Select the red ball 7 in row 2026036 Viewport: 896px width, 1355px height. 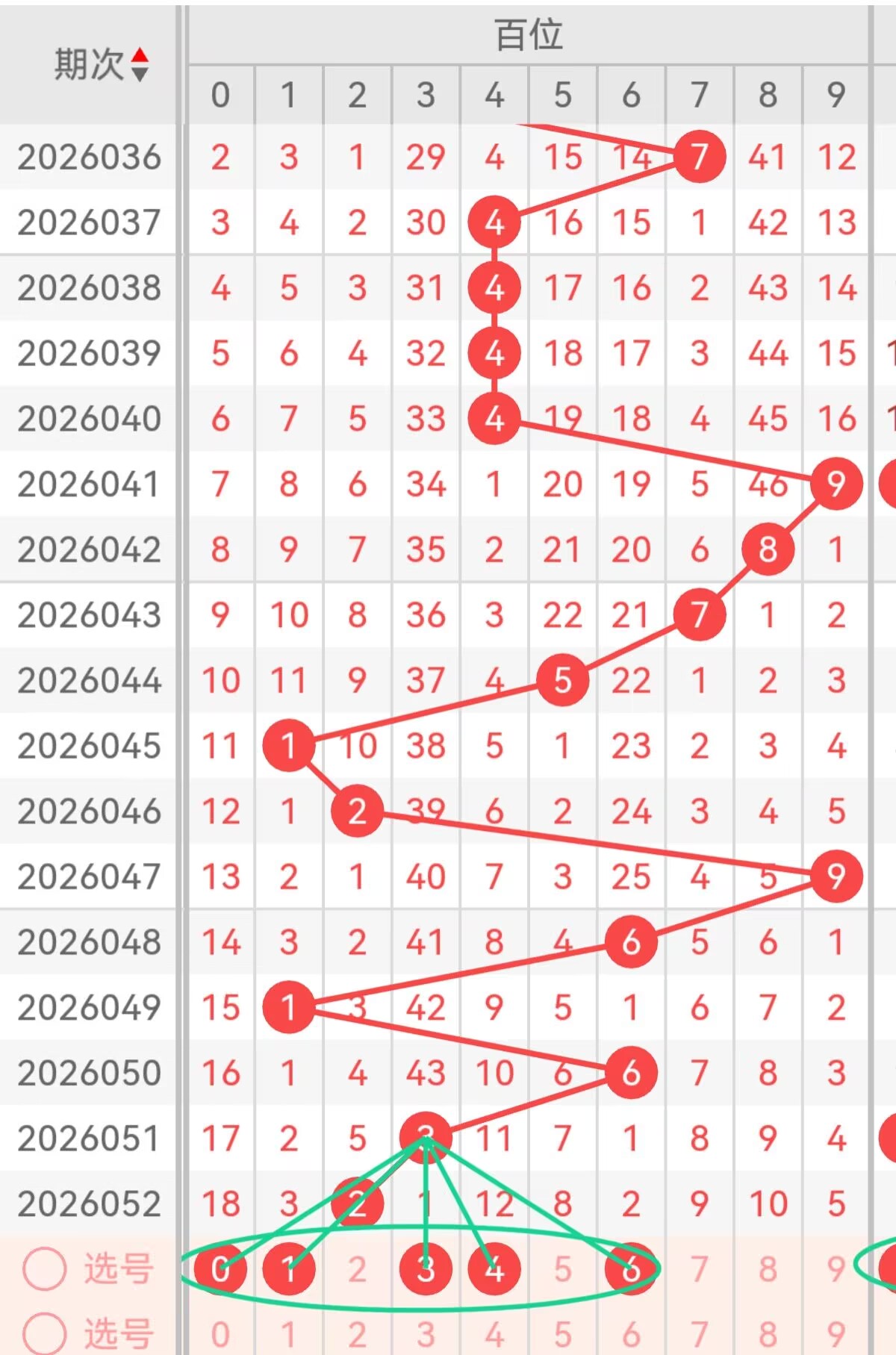click(698, 158)
